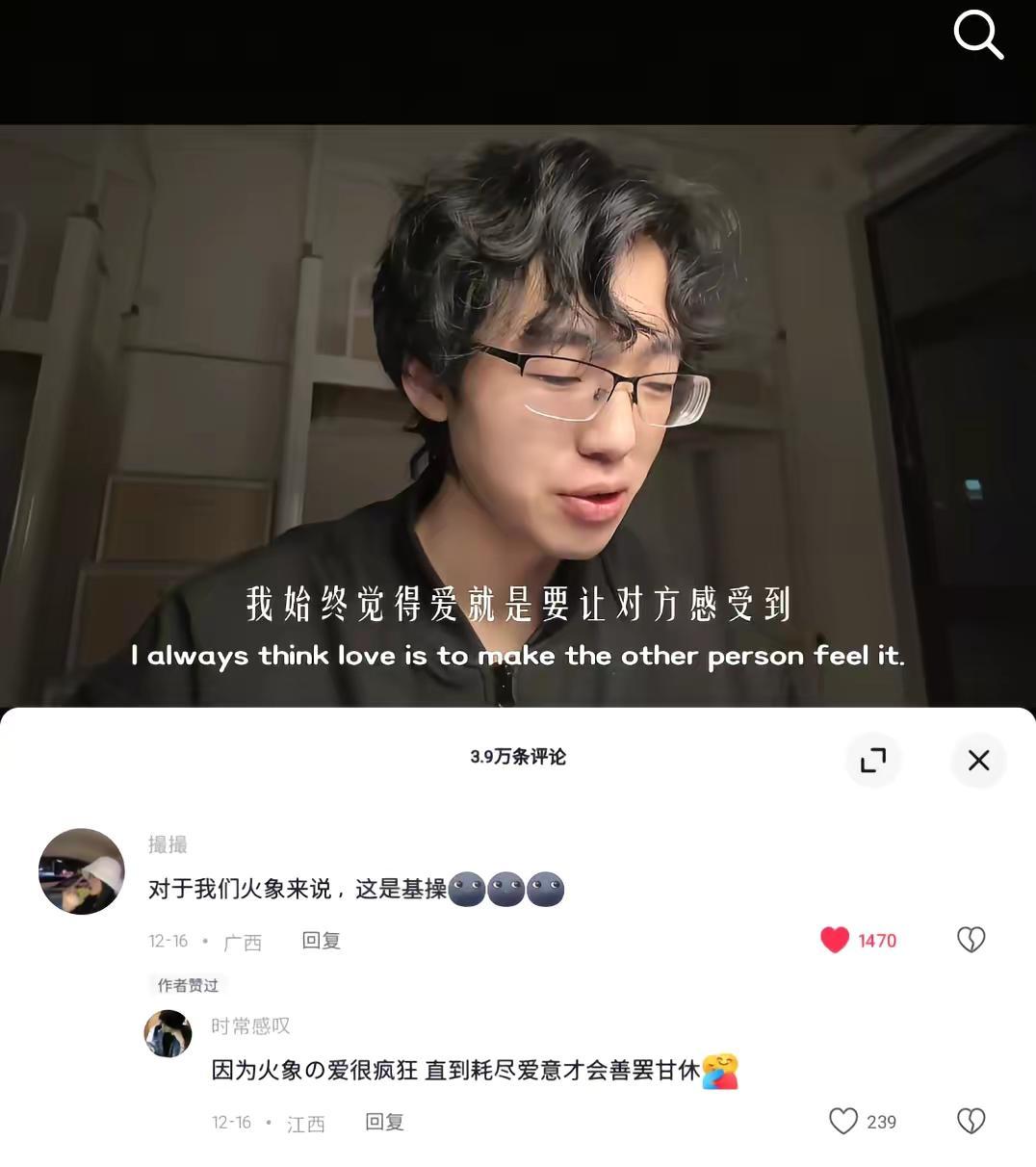
Task: Close the comments panel with the X
Action: 978,761
